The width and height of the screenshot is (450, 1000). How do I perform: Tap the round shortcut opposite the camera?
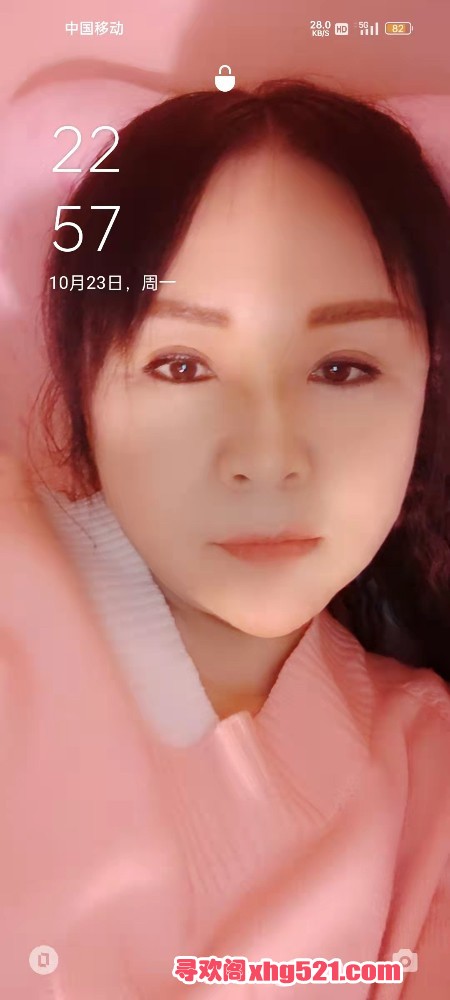coord(43,960)
